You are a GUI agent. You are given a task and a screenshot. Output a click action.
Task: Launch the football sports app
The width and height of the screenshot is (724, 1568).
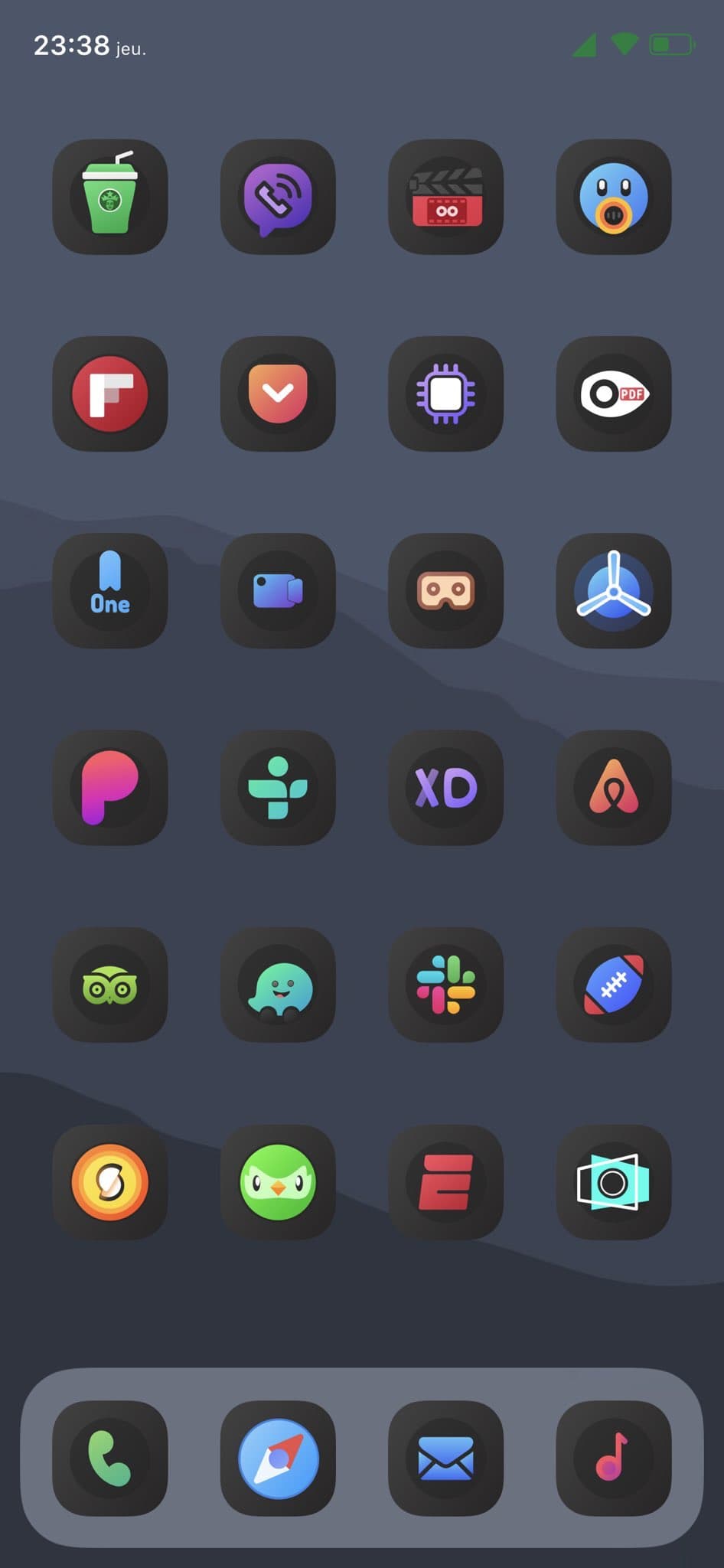pyautogui.click(x=614, y=985)
